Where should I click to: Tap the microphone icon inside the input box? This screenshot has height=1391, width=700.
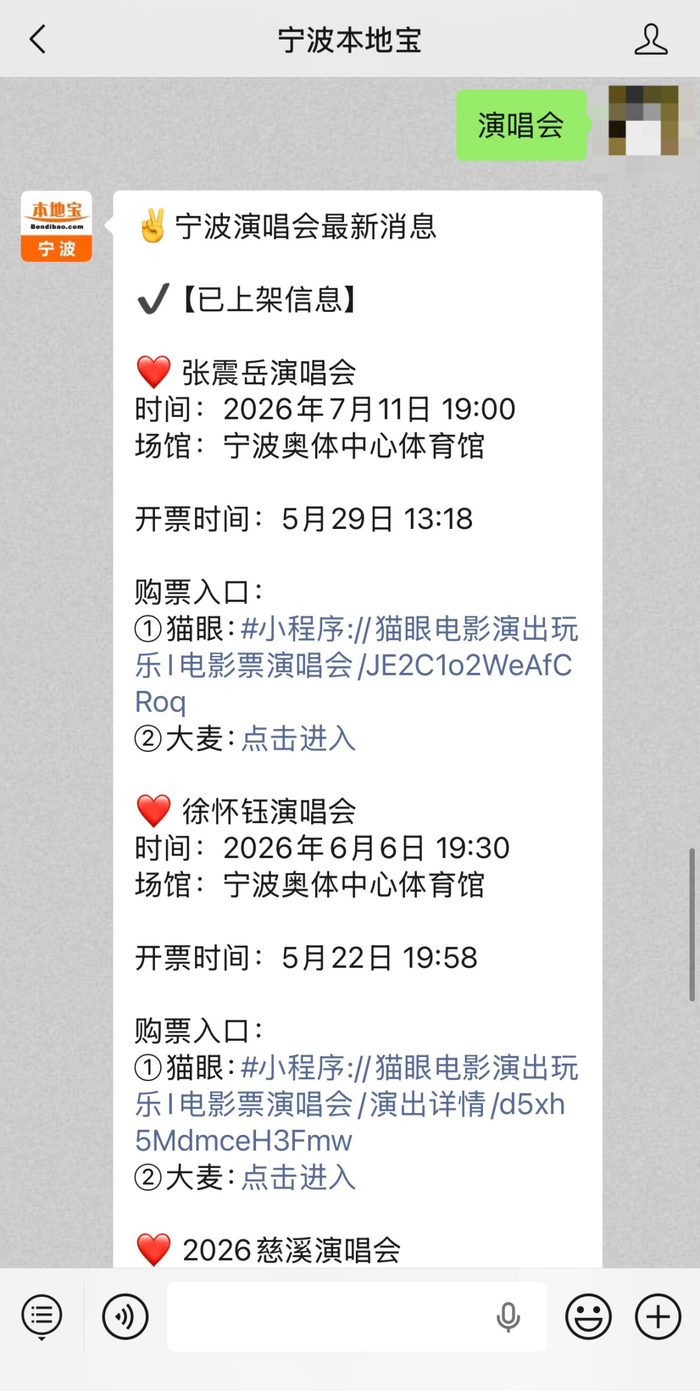508,1317
